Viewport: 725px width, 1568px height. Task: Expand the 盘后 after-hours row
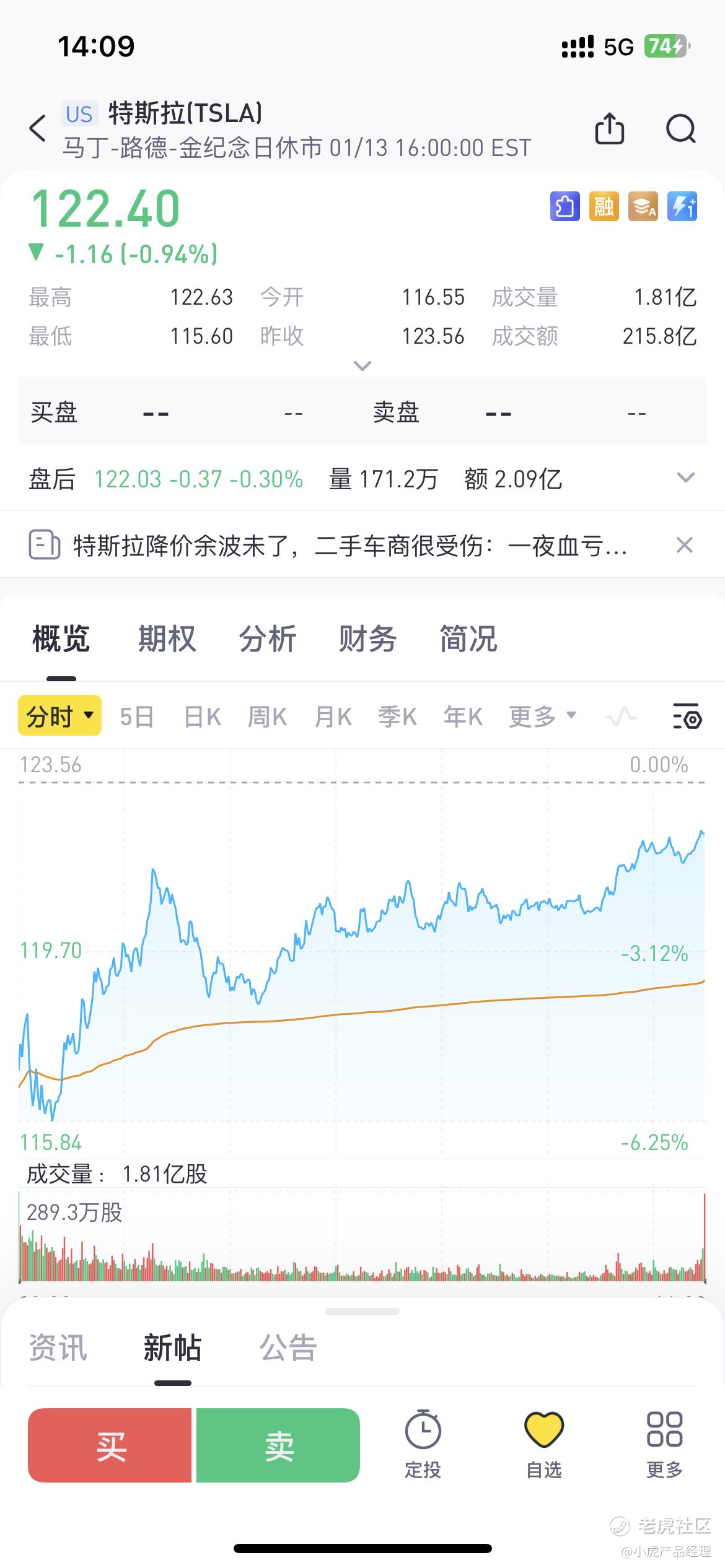click(x=685, y=478)
